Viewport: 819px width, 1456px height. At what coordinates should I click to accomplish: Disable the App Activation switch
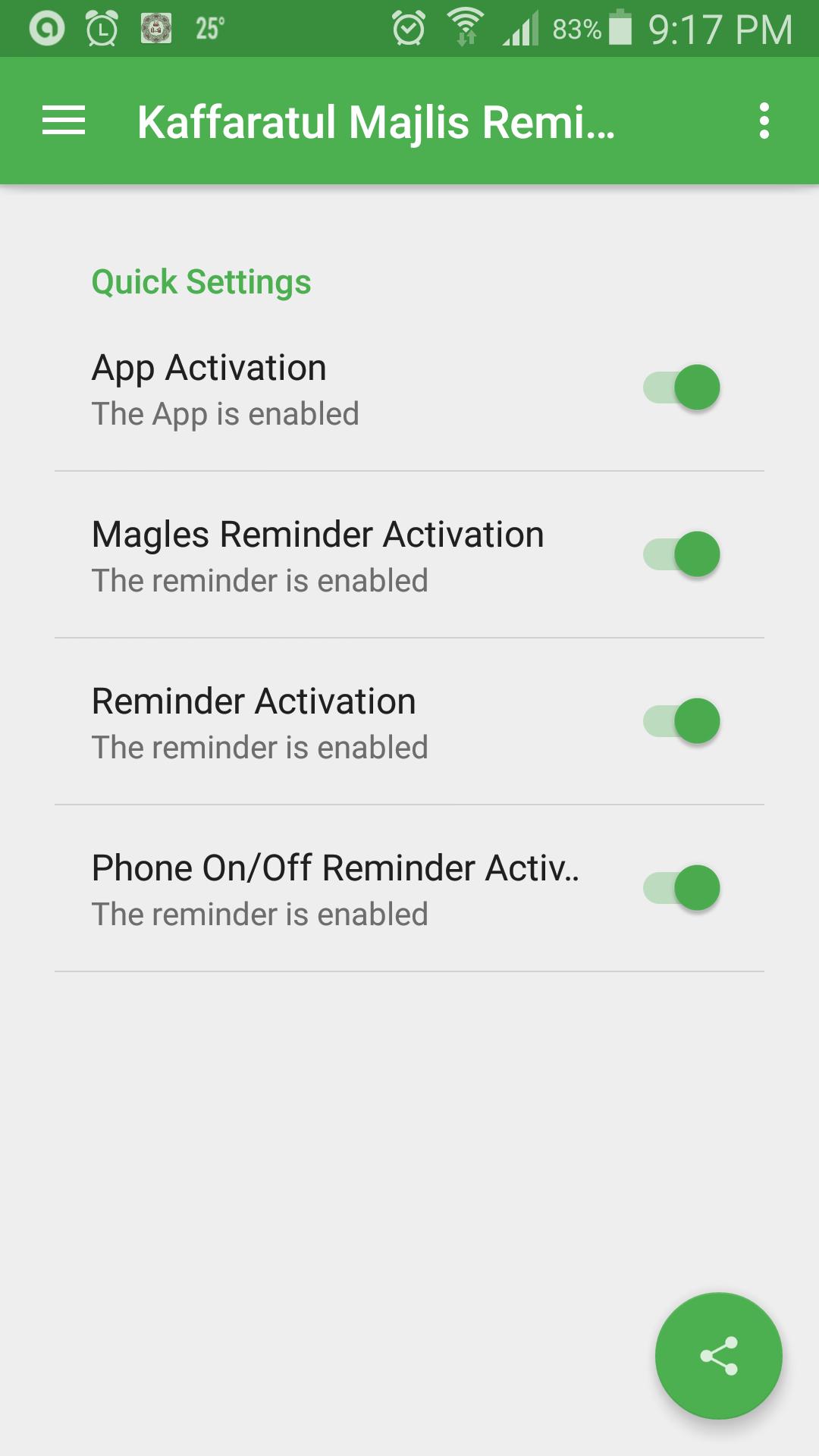pyautogui.click(x=681, y=388)
